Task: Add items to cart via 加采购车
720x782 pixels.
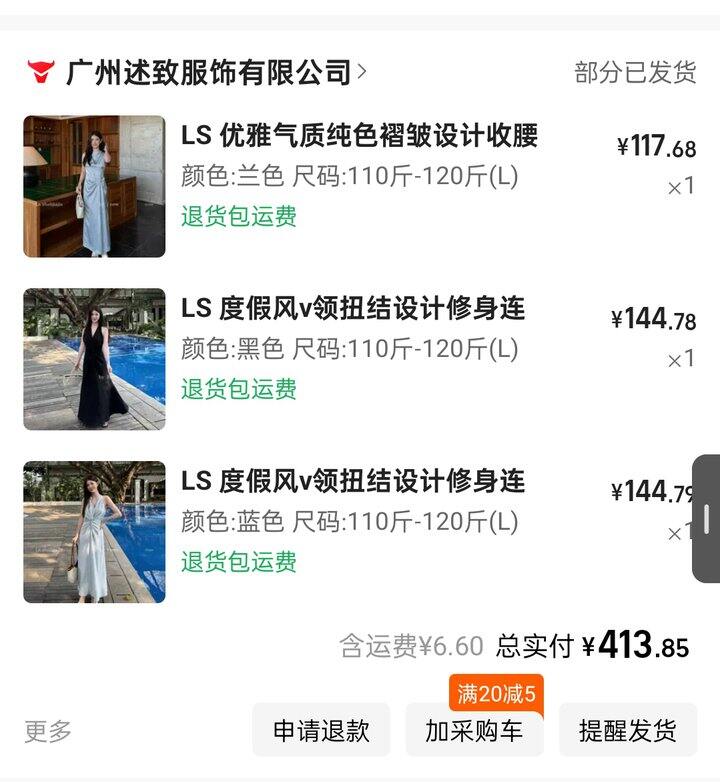Action: click(474, 730)
